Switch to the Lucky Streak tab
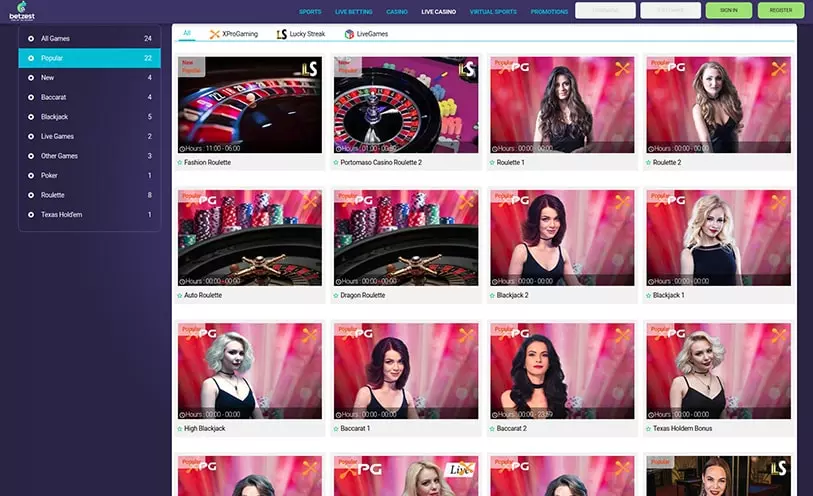The height and width of the screenshot is (496, 813). pyautogui.click(x=301, y=33)
